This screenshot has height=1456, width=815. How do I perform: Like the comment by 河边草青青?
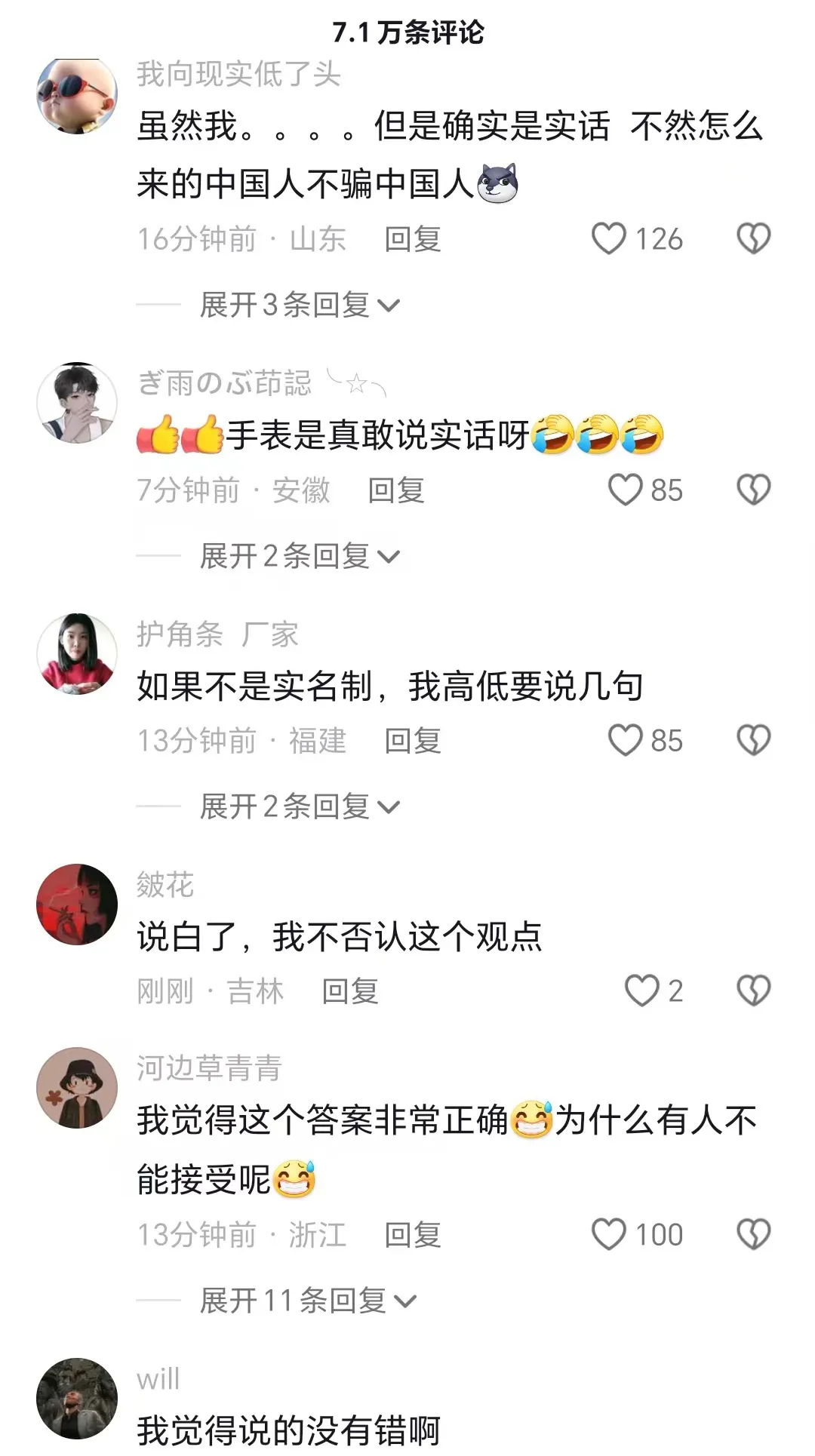pyautogui.click(x=609, y=1235)
